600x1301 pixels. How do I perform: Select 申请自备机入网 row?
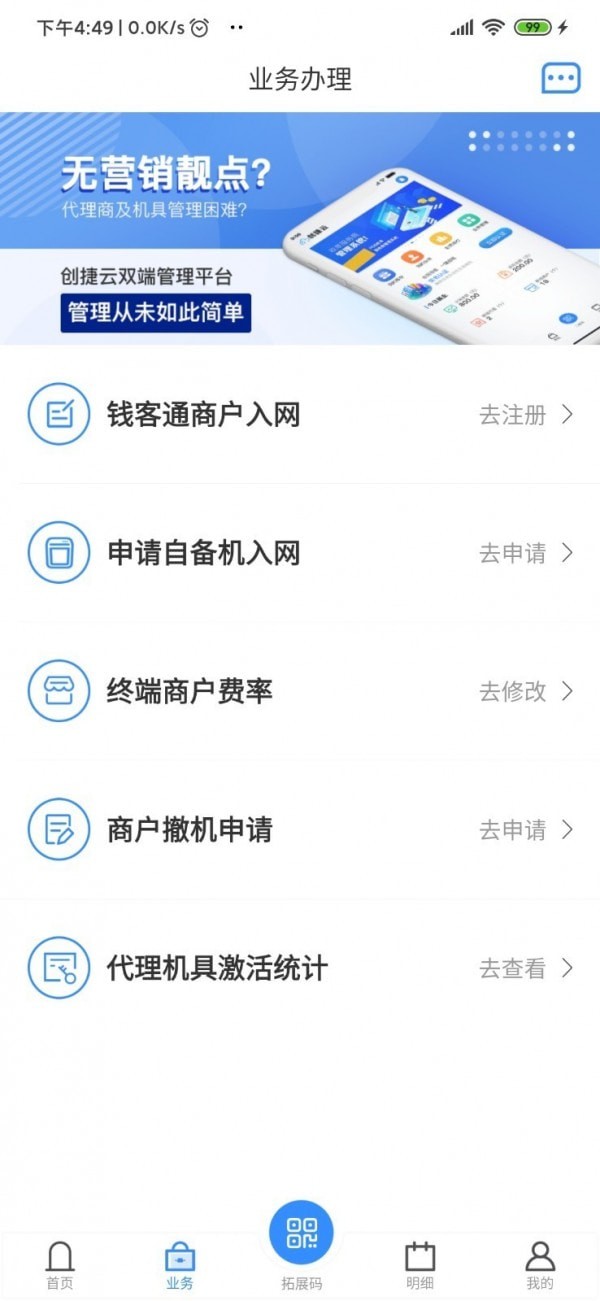tap(300, 553)
